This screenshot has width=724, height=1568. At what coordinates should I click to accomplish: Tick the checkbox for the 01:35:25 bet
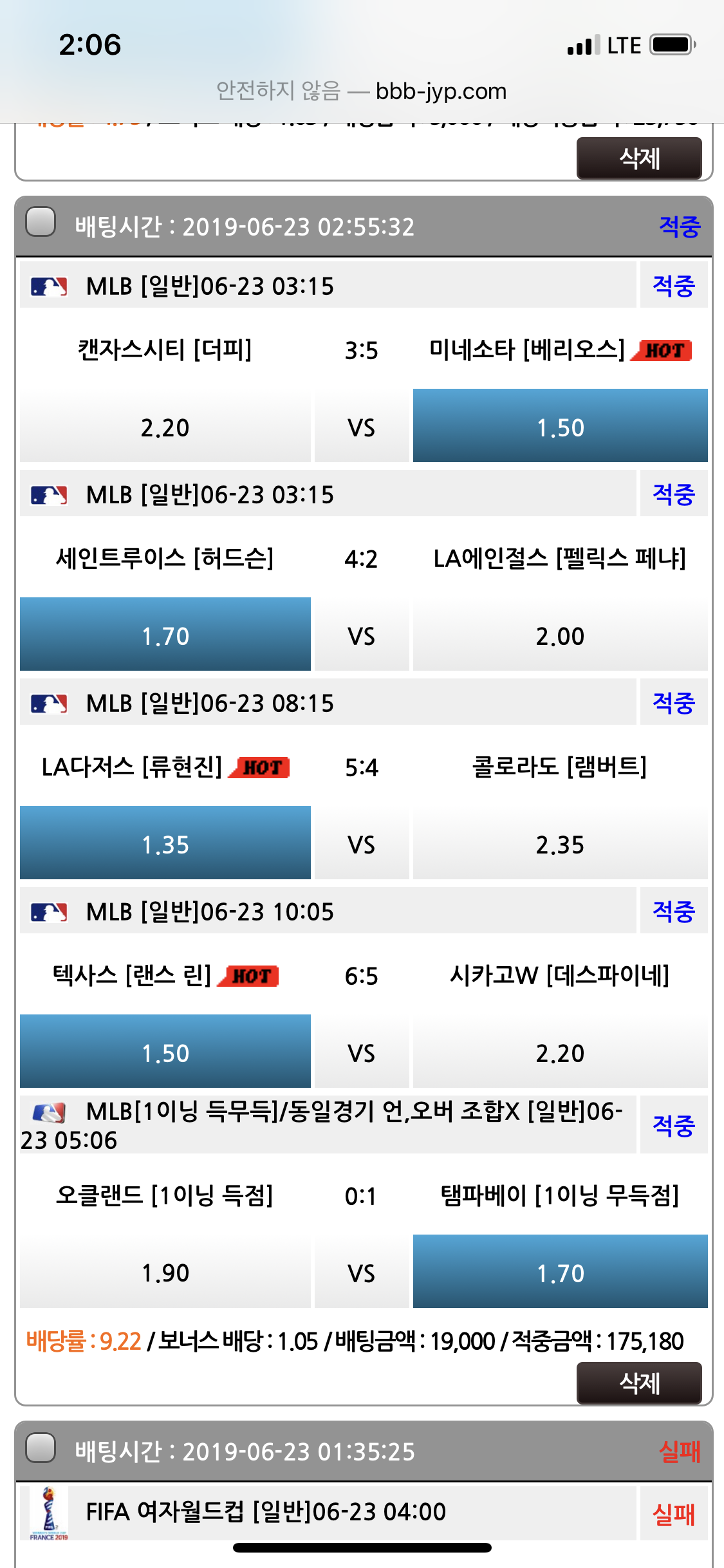(x=41, y=1448)
